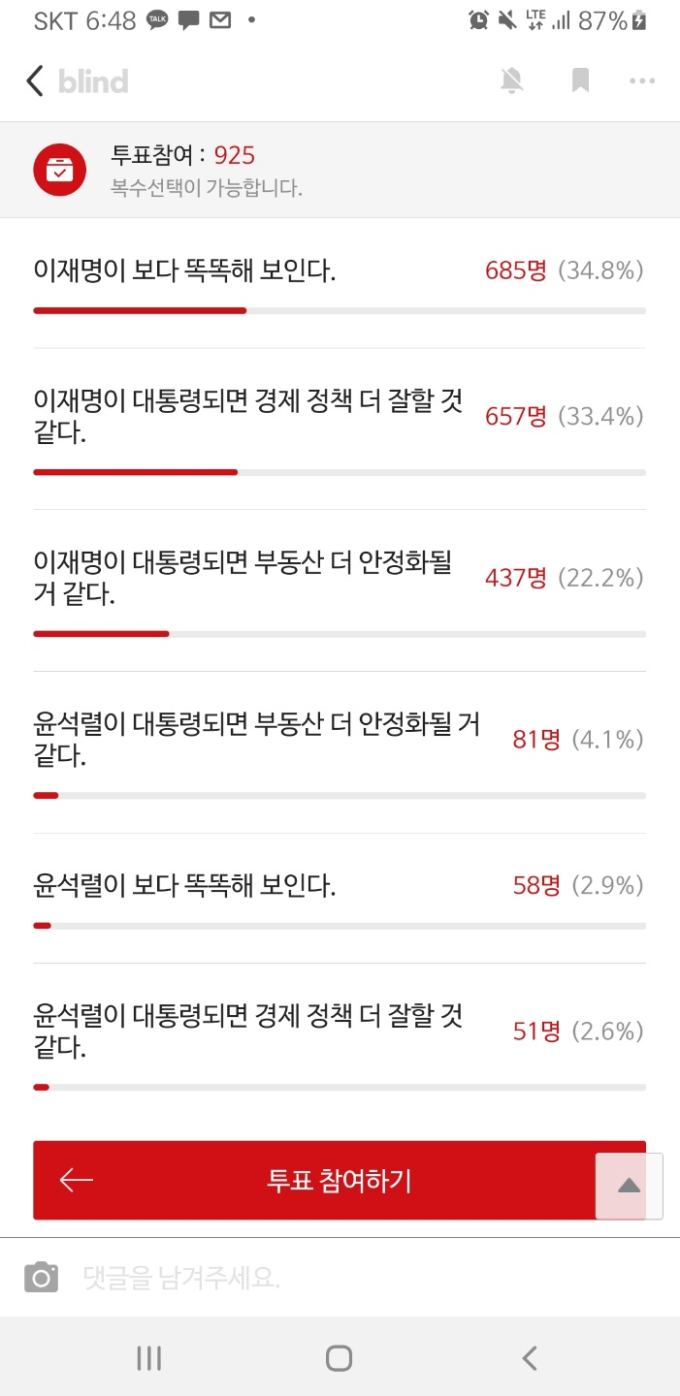Bookmark this poll post

coord(580,81)
